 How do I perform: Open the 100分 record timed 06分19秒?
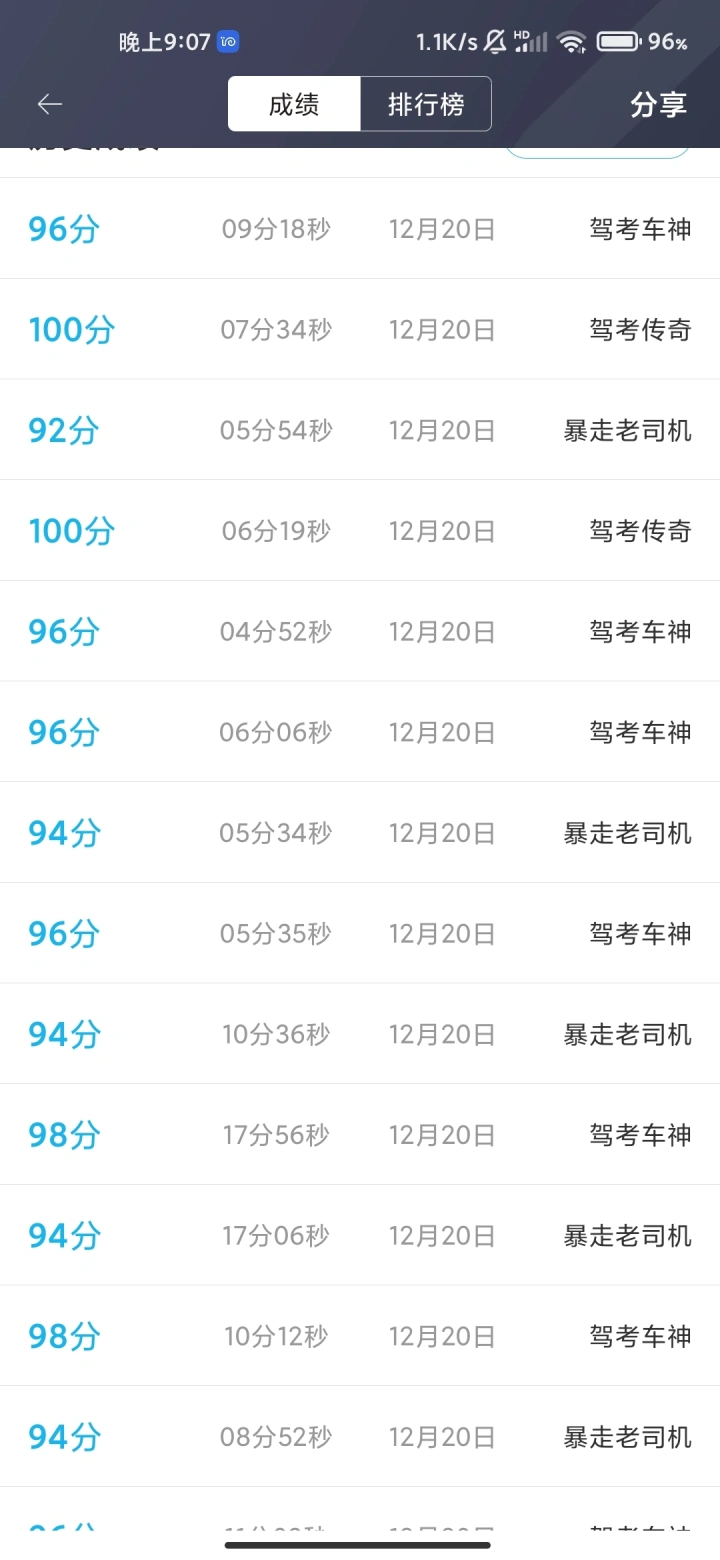coord(360,531)
